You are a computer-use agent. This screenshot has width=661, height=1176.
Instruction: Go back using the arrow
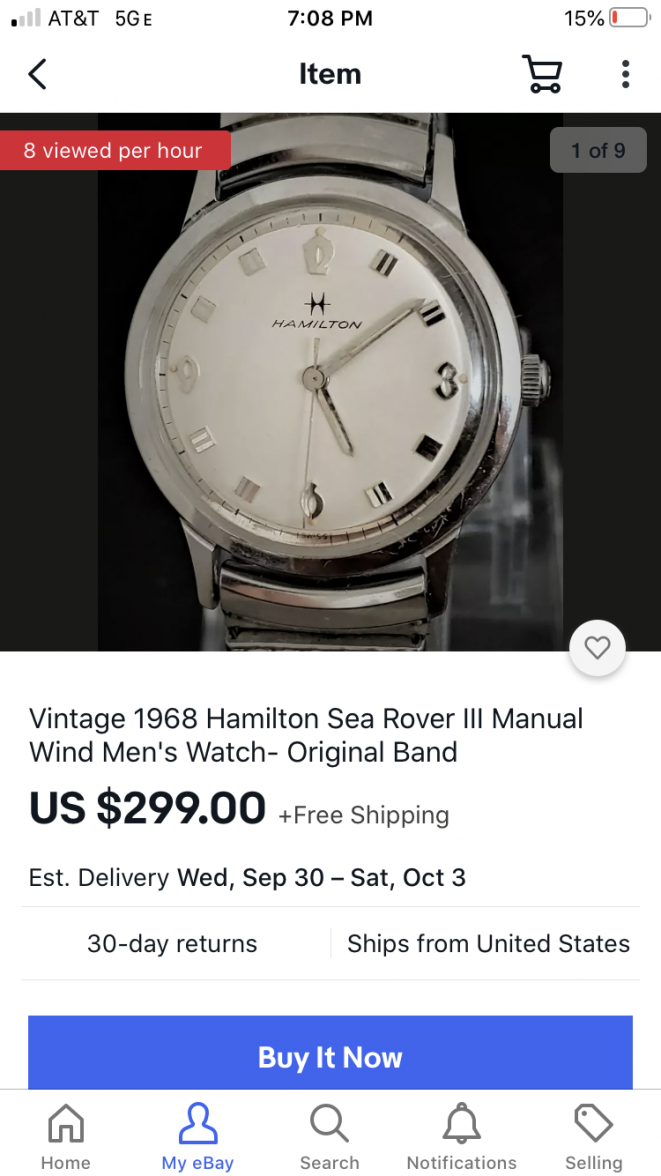click(x=37, y=74)
